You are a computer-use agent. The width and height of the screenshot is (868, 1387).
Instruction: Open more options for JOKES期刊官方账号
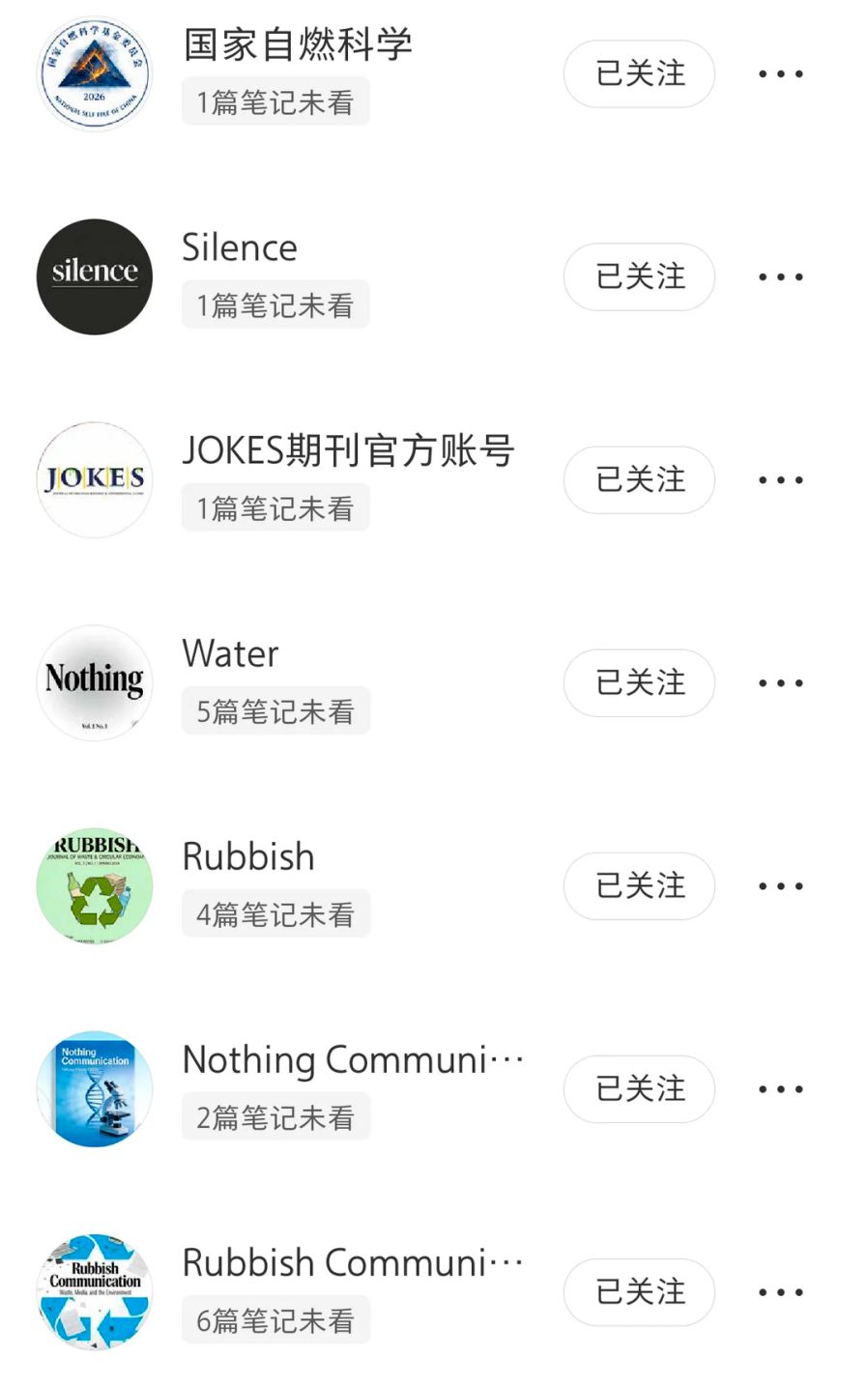780,479
